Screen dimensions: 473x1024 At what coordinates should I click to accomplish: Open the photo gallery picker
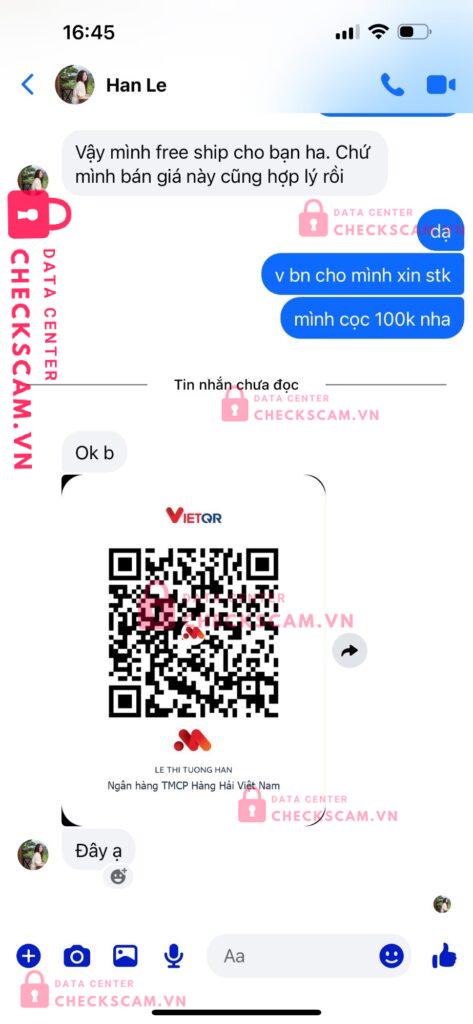point(125,956)
